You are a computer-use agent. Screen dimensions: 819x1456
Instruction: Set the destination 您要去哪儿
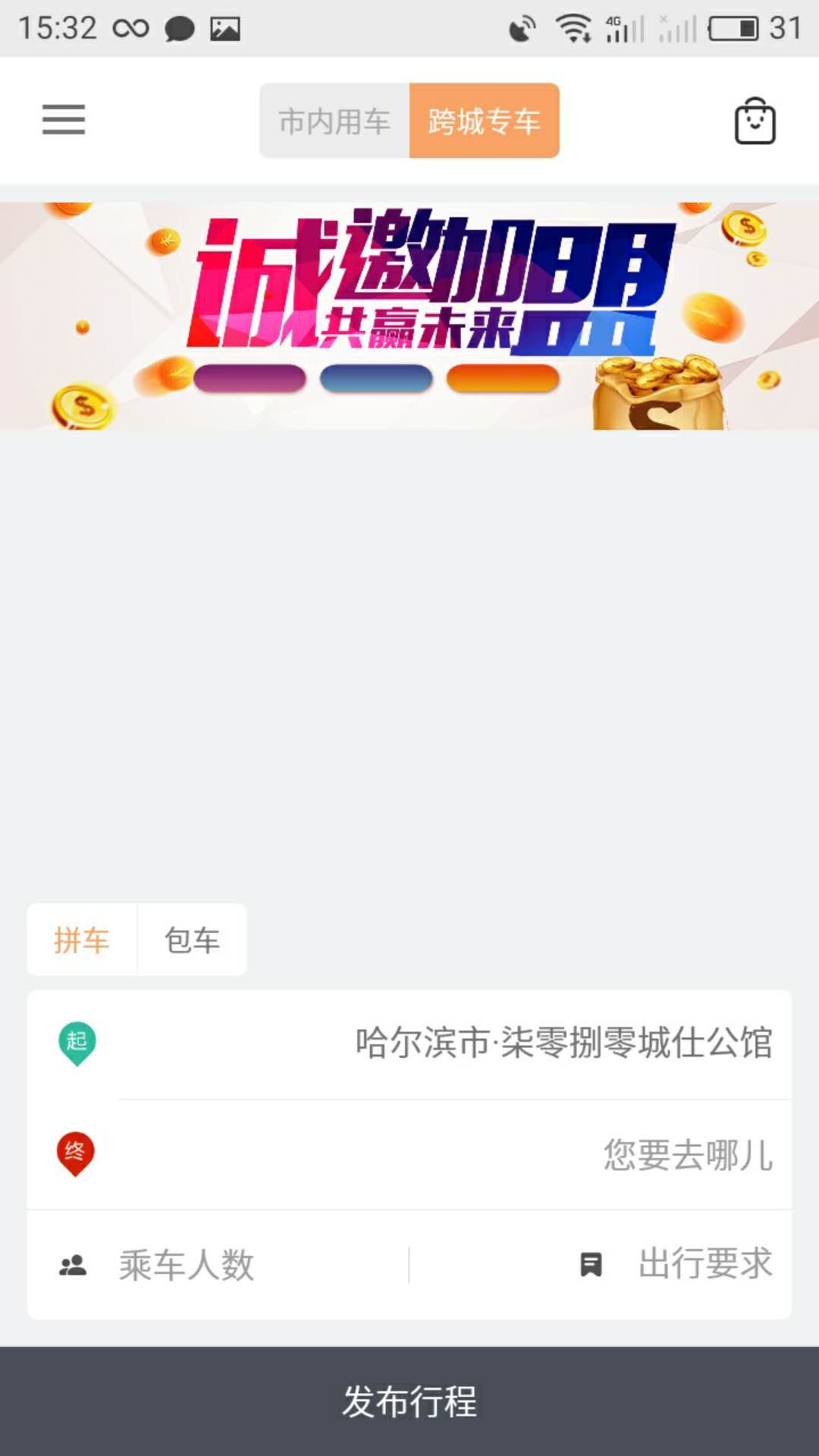(x=686, y=1155)
